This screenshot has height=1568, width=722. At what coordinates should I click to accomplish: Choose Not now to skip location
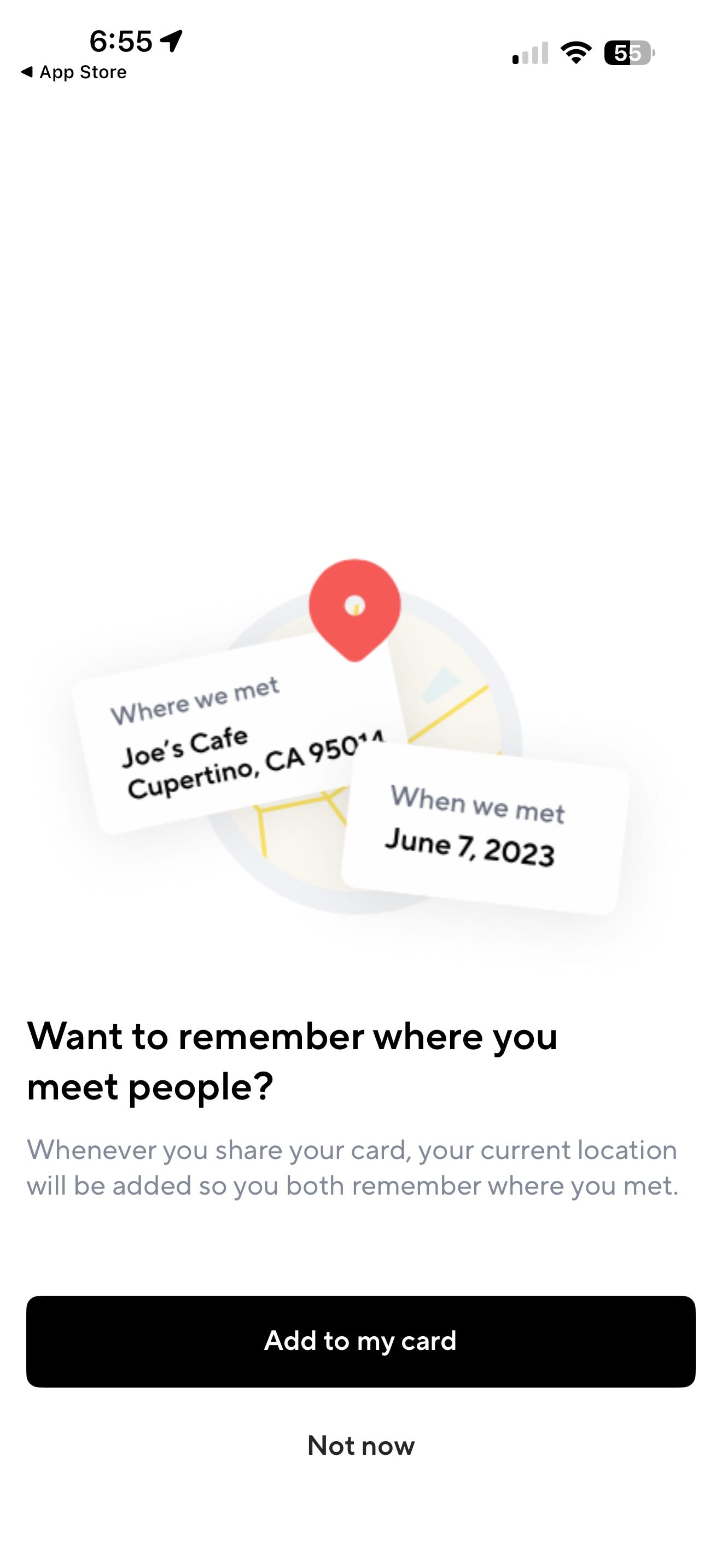[360, 1445]
